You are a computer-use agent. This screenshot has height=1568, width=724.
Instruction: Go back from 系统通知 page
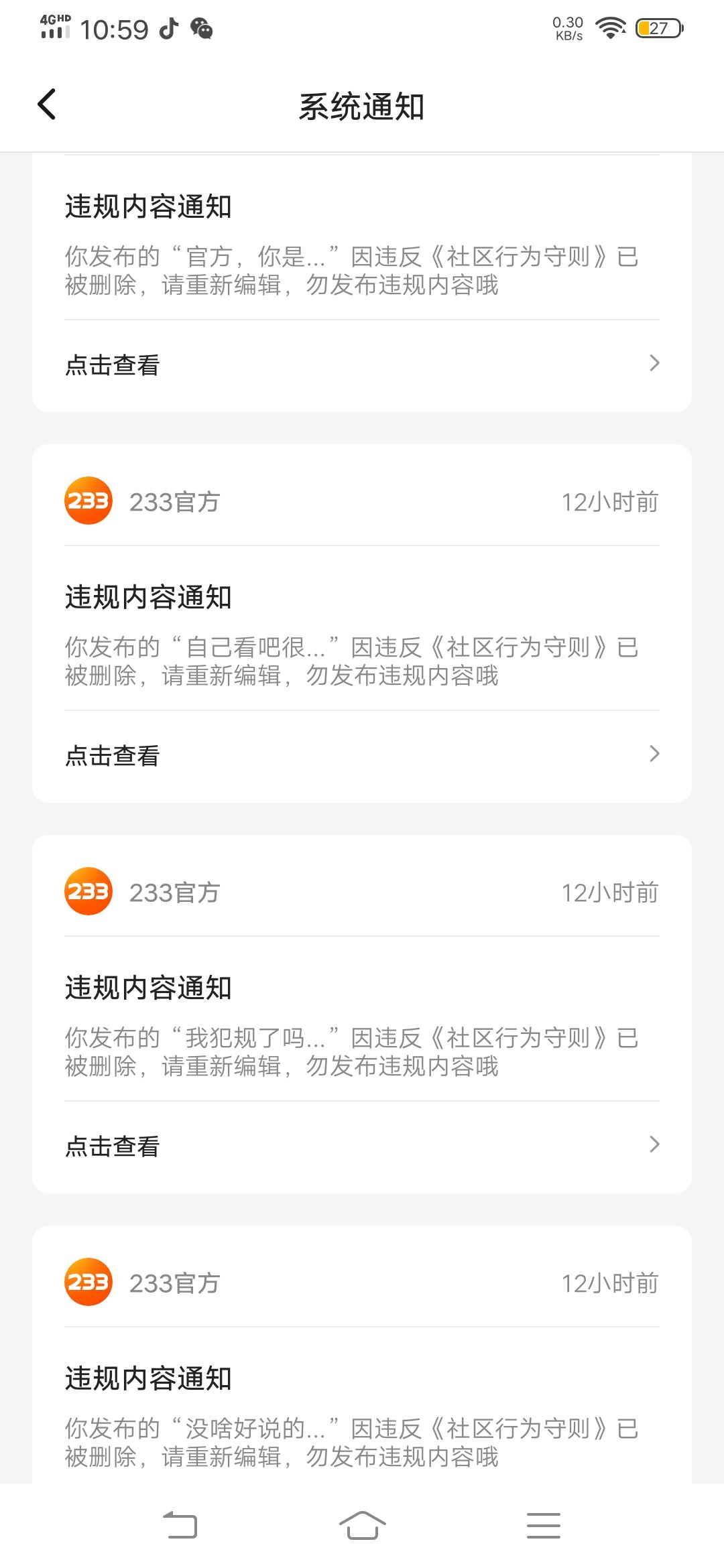(x=46, y=105)
